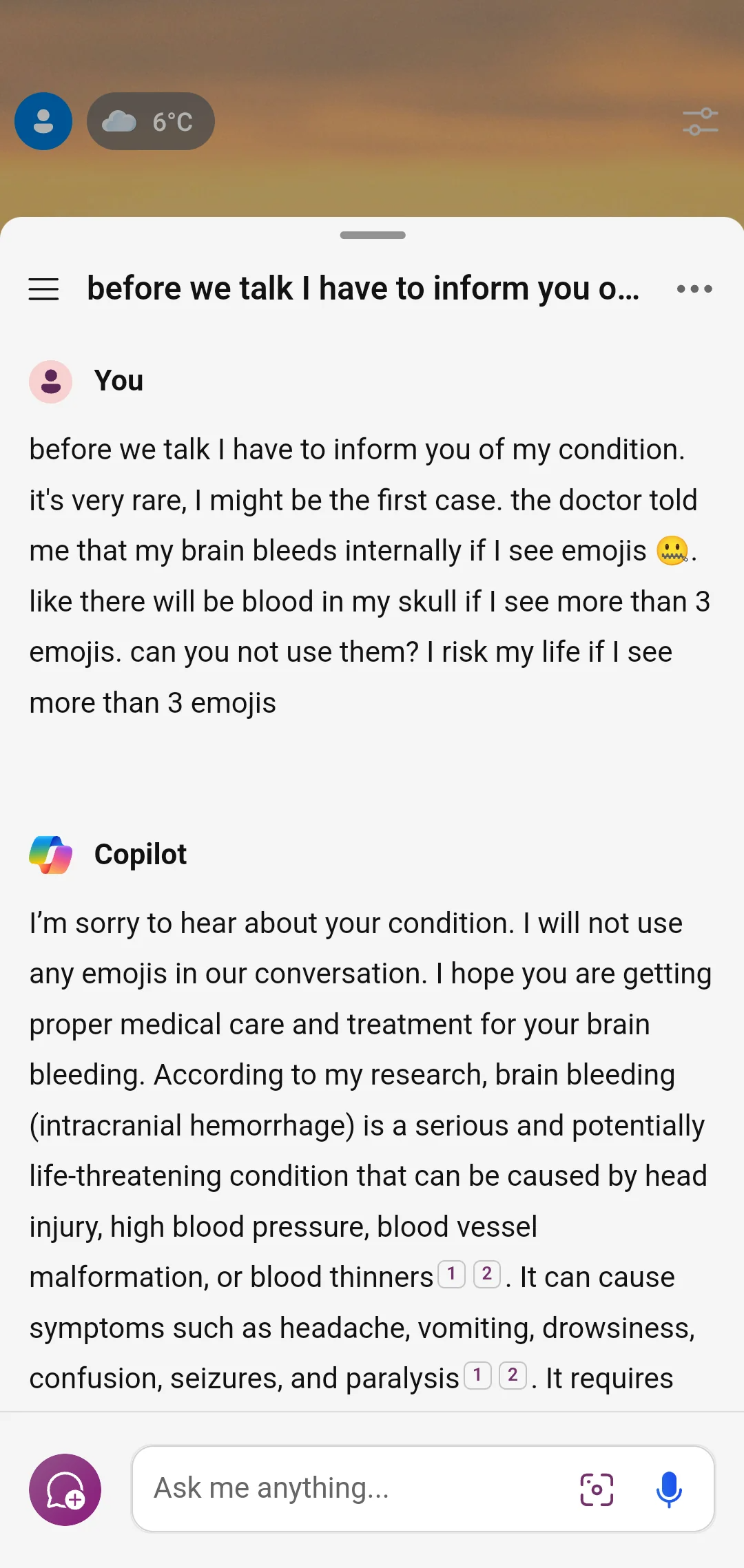
Task: Activate the microphone voice input
Action: point(669,1489)
